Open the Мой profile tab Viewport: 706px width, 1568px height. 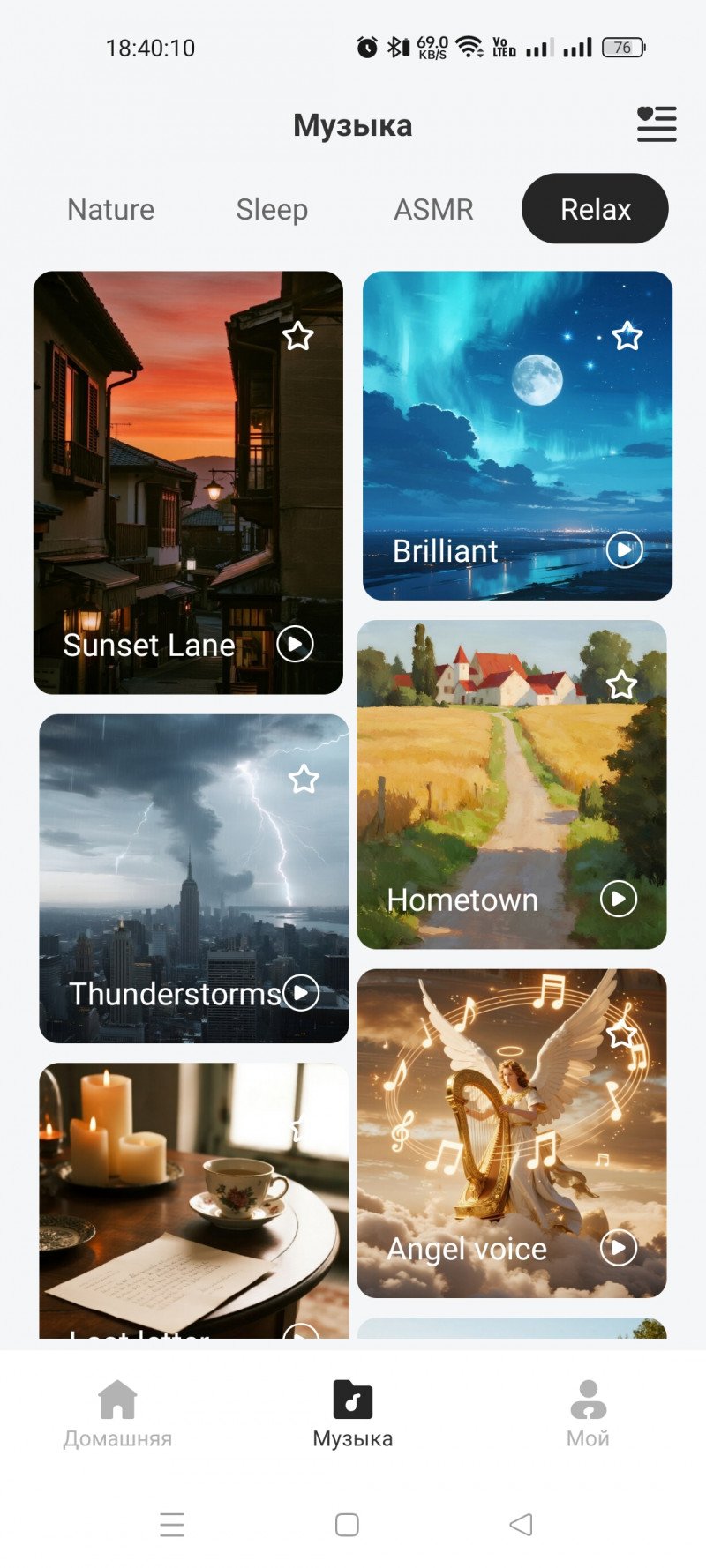pyautogui.click(x=588, y=1414)
